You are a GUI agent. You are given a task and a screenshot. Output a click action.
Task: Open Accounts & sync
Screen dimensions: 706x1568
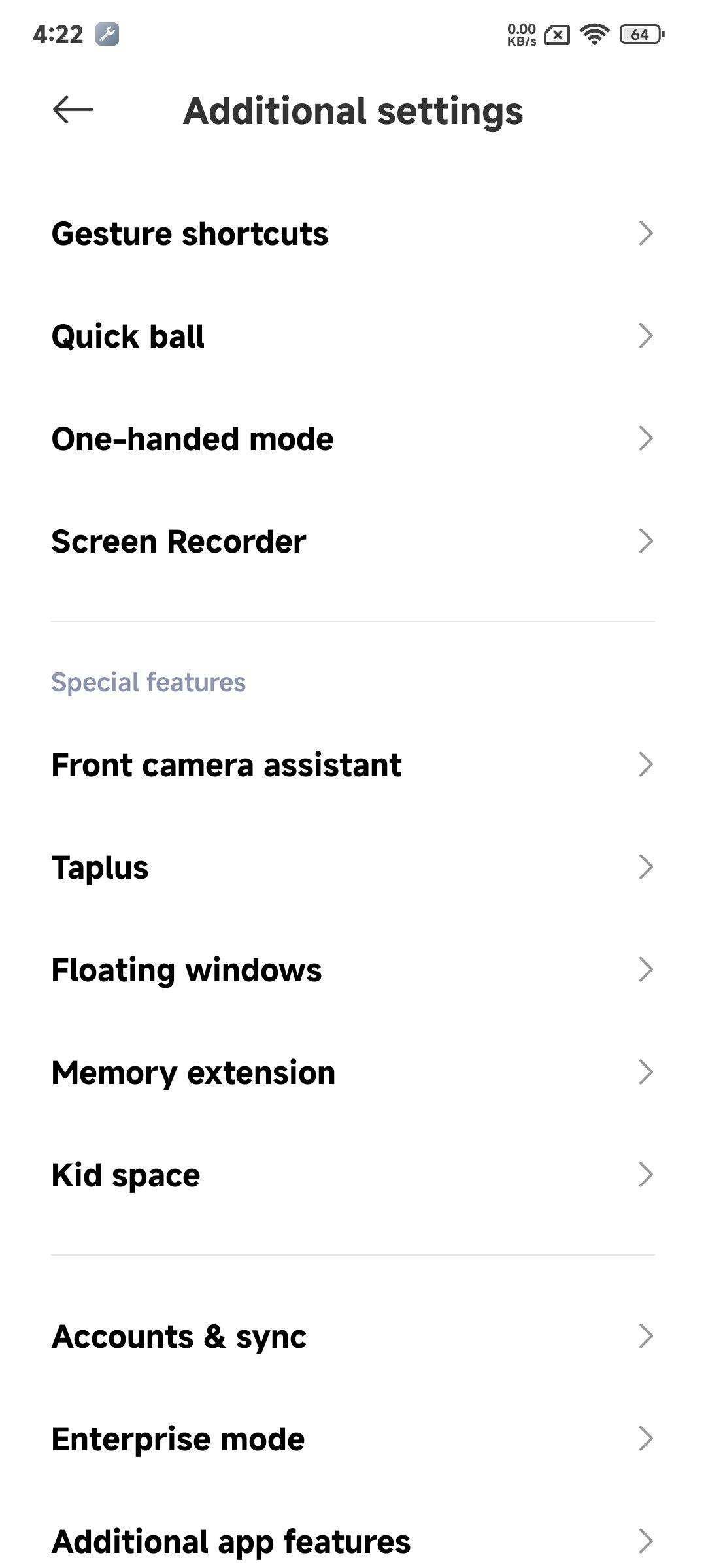[x=353, y=1336]
